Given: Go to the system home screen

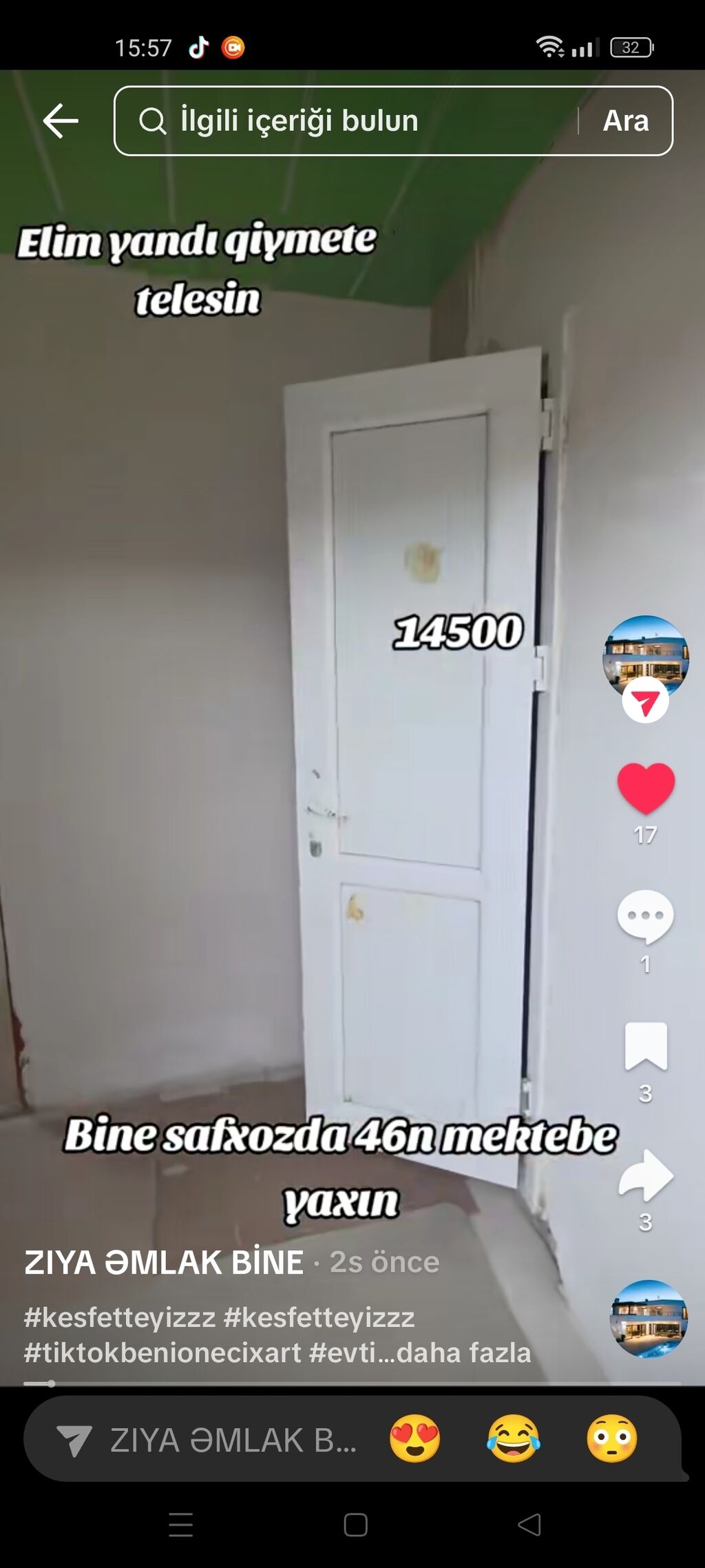Looking at the screenshot, I should tap(355, 1525).
